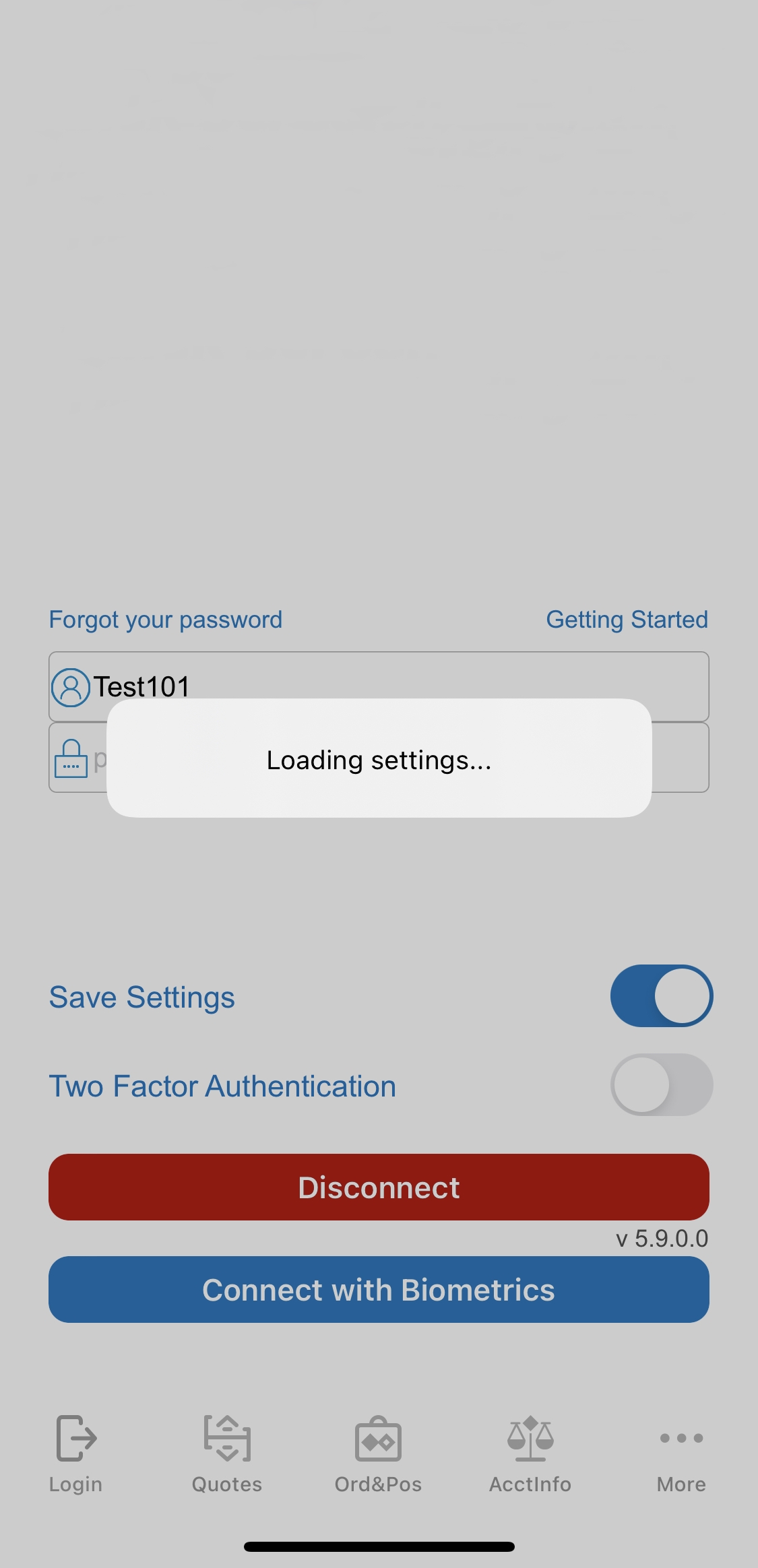Turn off the Save Settings switch
758x1568 pixels.
662,996
